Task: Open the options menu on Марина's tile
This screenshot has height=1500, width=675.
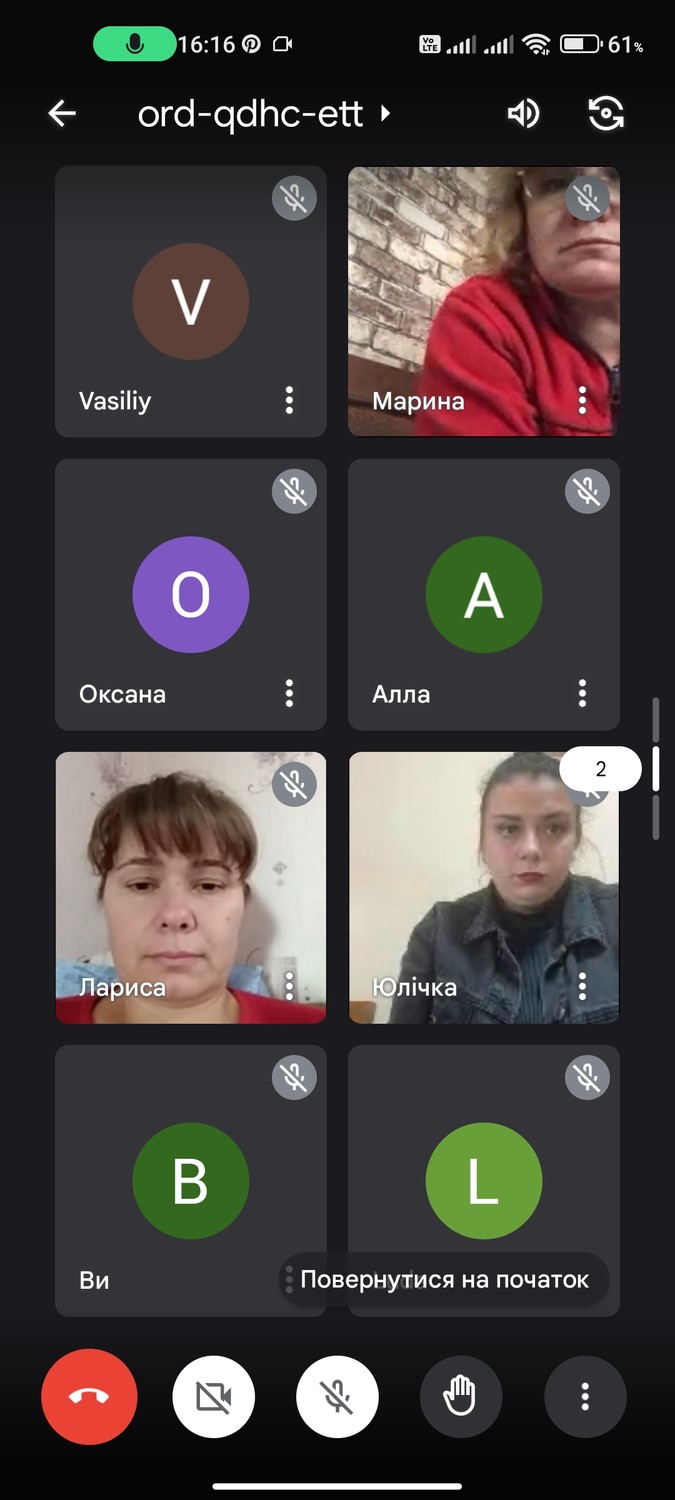Action: pos(582,401)
